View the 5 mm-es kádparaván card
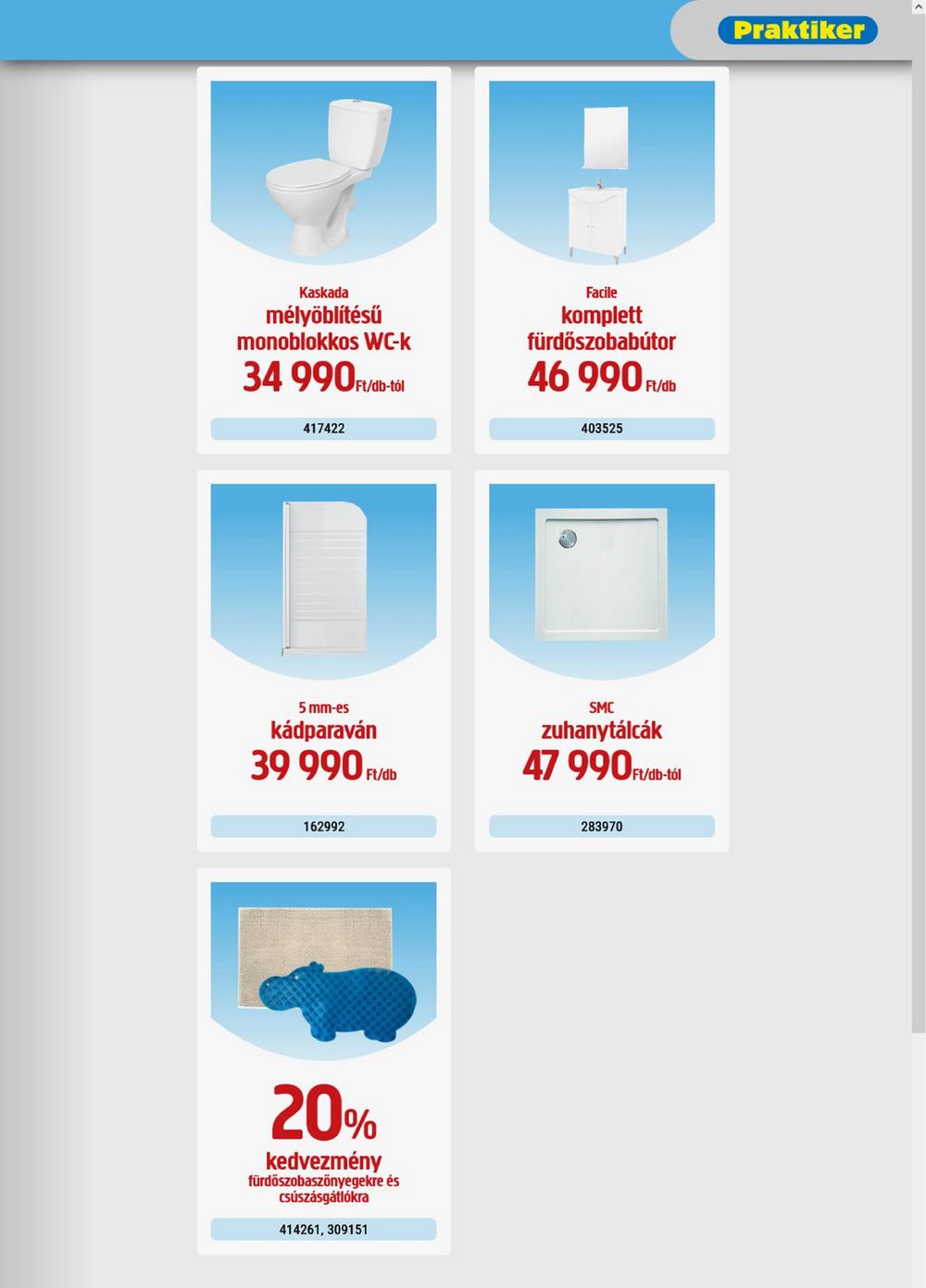This screenshot has height=1288, width=926. (x=323, y=660)
